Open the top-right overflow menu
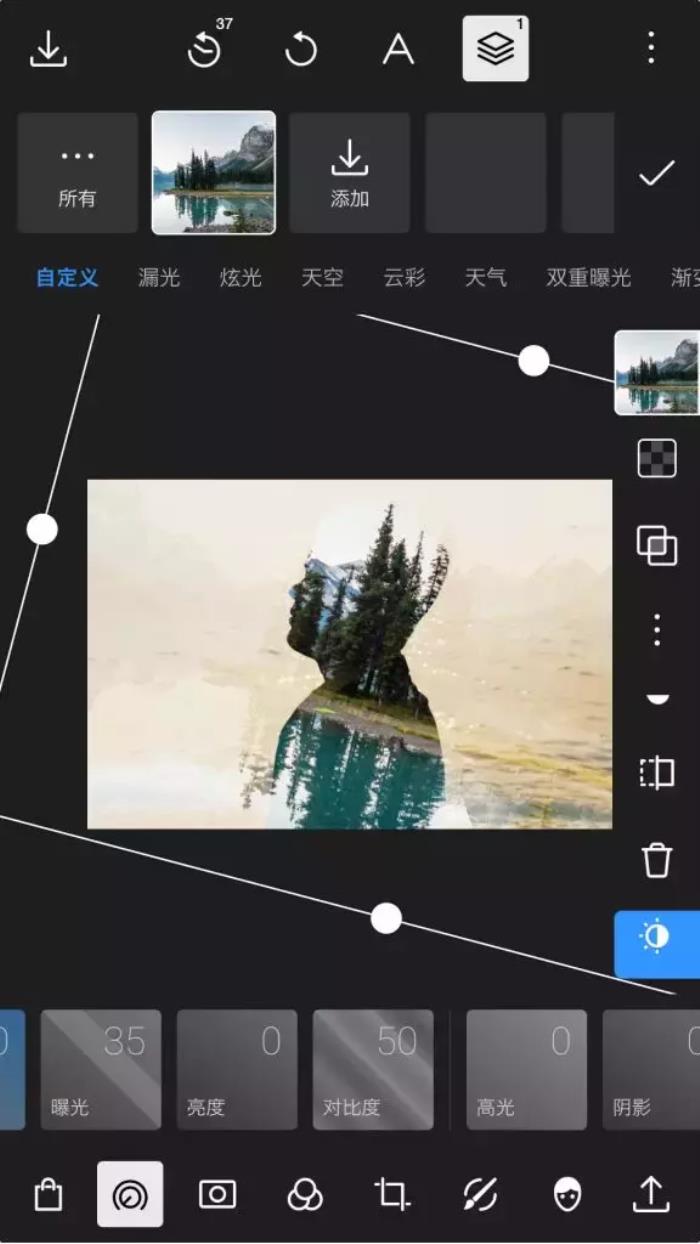Image resolution: width=700 pixels, height=1244 pixels. click(x=651, y=48)
